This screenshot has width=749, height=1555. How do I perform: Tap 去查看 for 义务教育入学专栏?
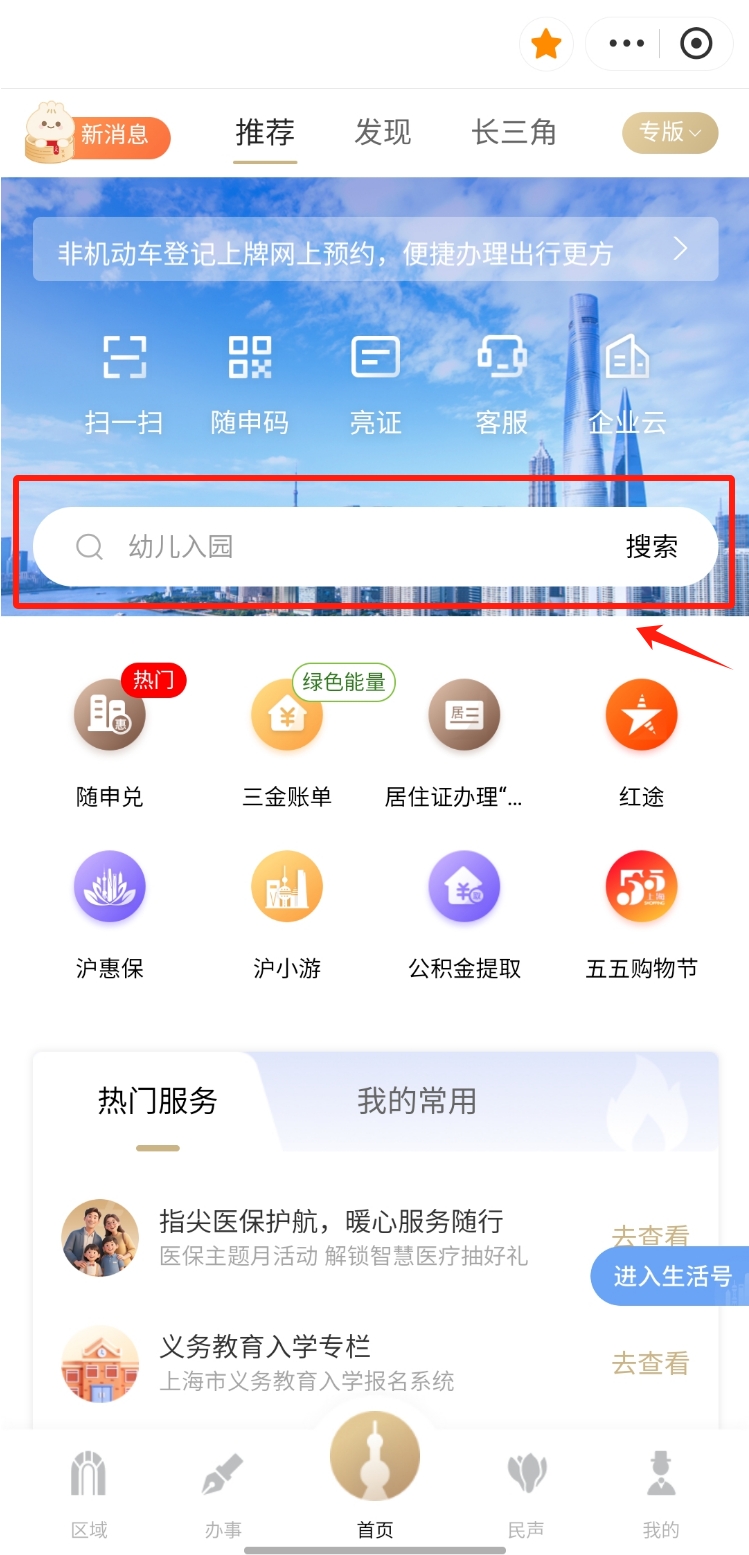tap(651, 1363)
